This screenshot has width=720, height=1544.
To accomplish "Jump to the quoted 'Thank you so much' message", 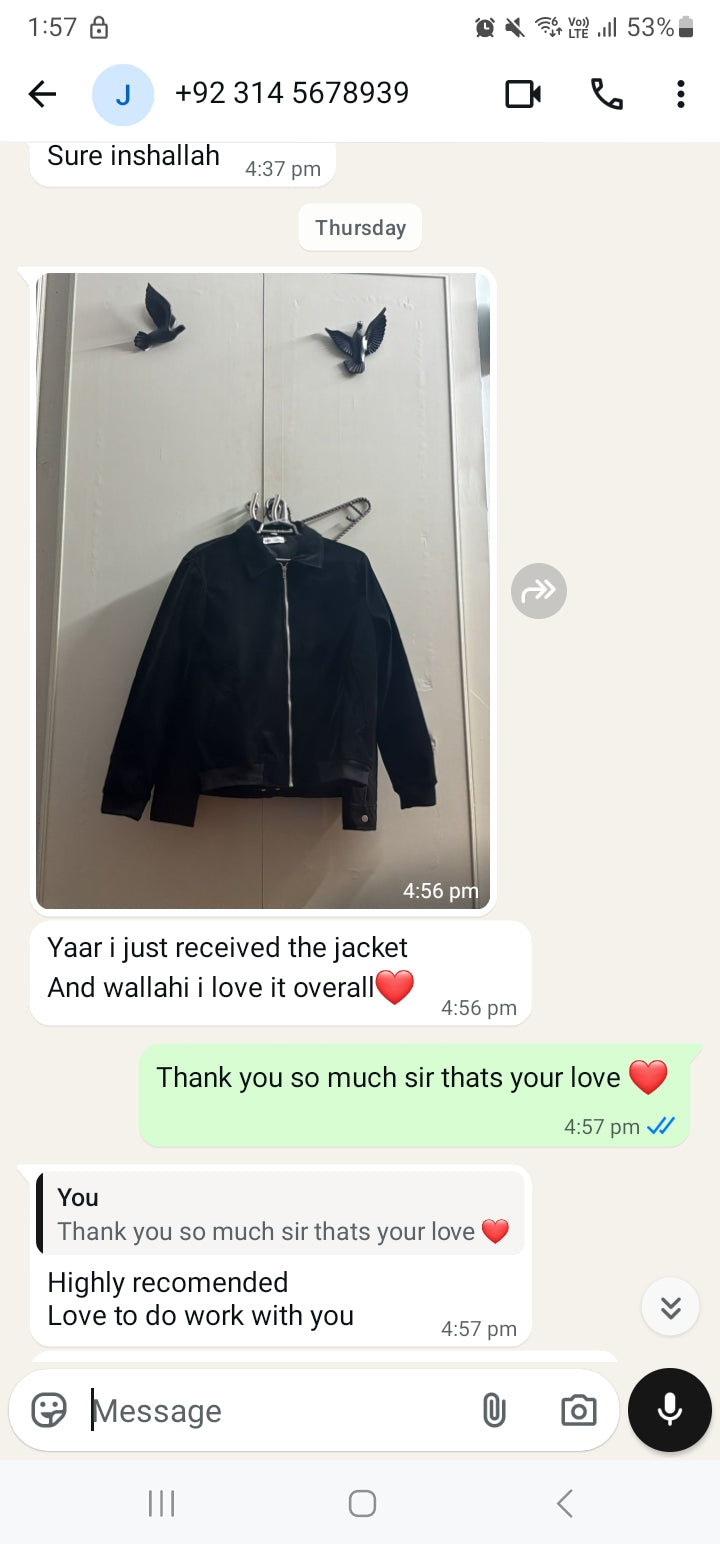I will (280, 1214).
